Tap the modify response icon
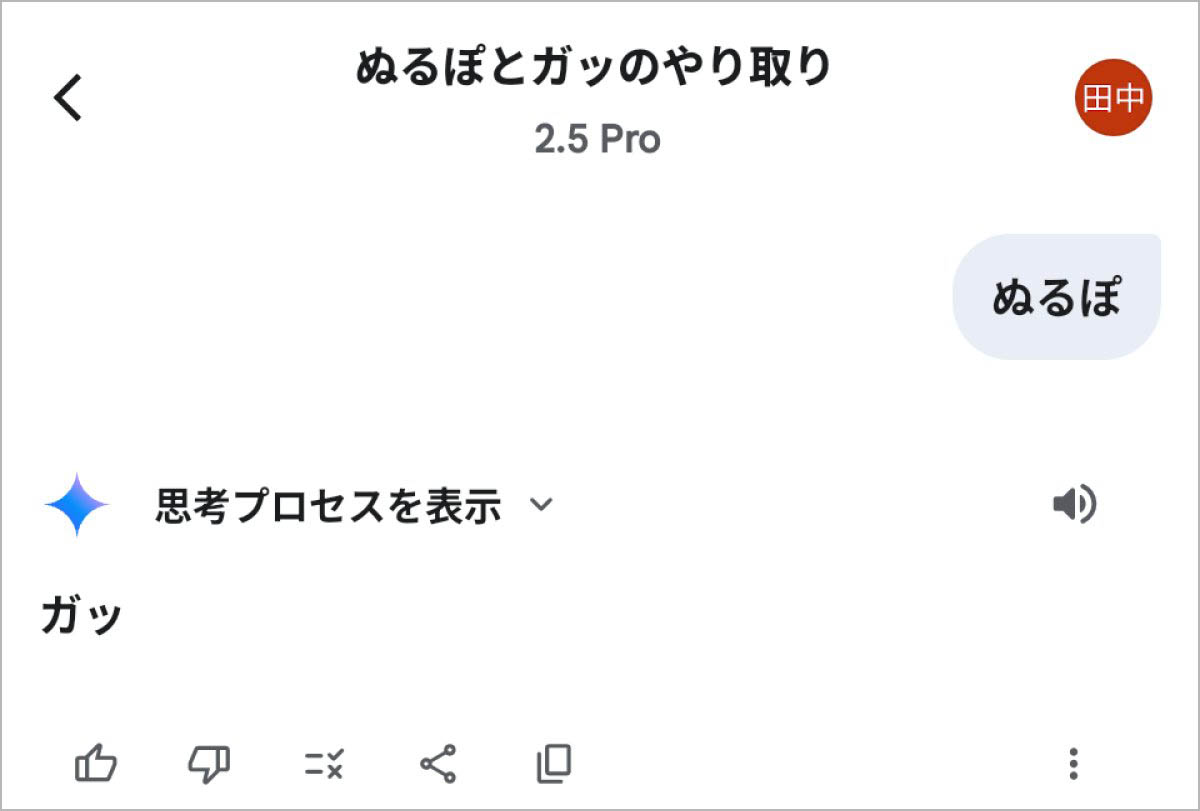 (x=324, y=765)
